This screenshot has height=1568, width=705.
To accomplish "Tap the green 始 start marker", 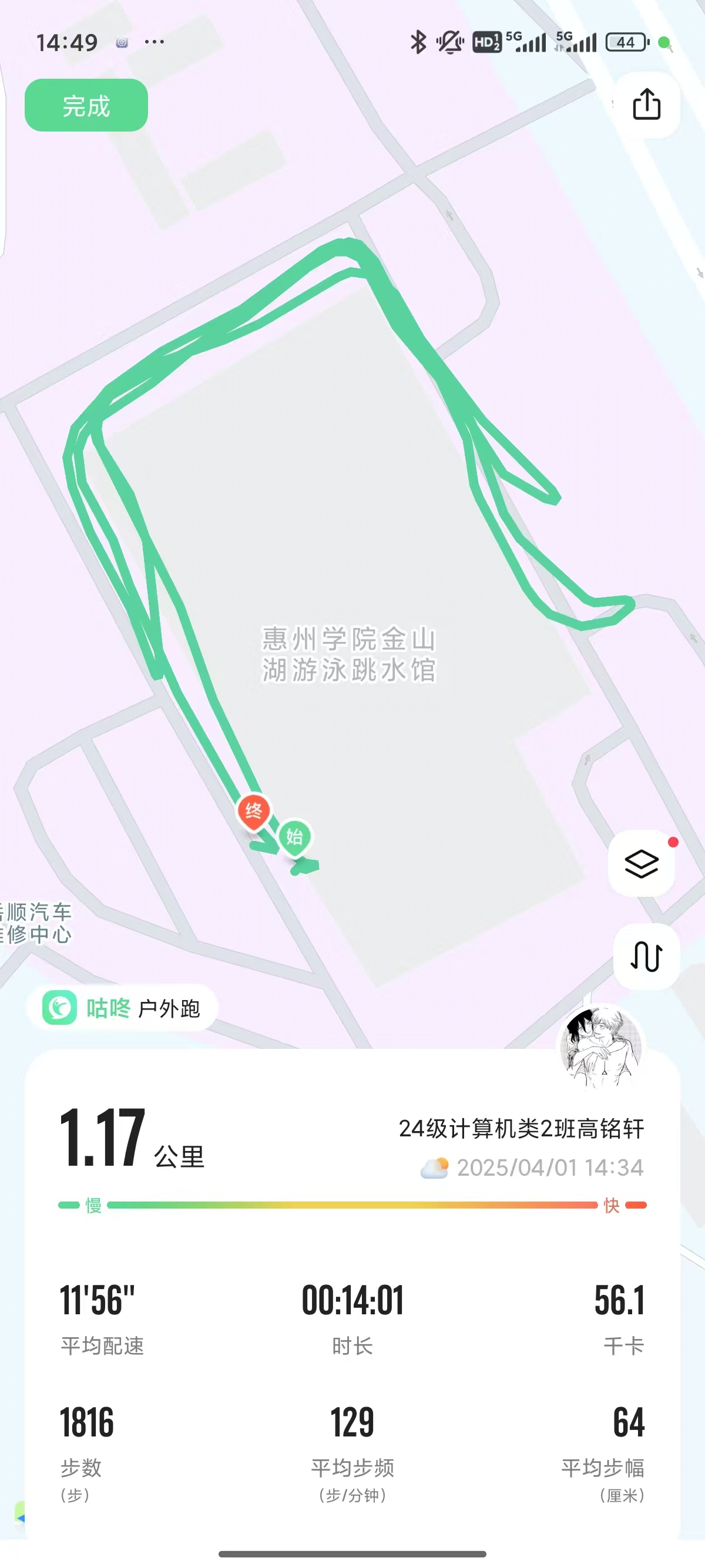I will point(295,837).
